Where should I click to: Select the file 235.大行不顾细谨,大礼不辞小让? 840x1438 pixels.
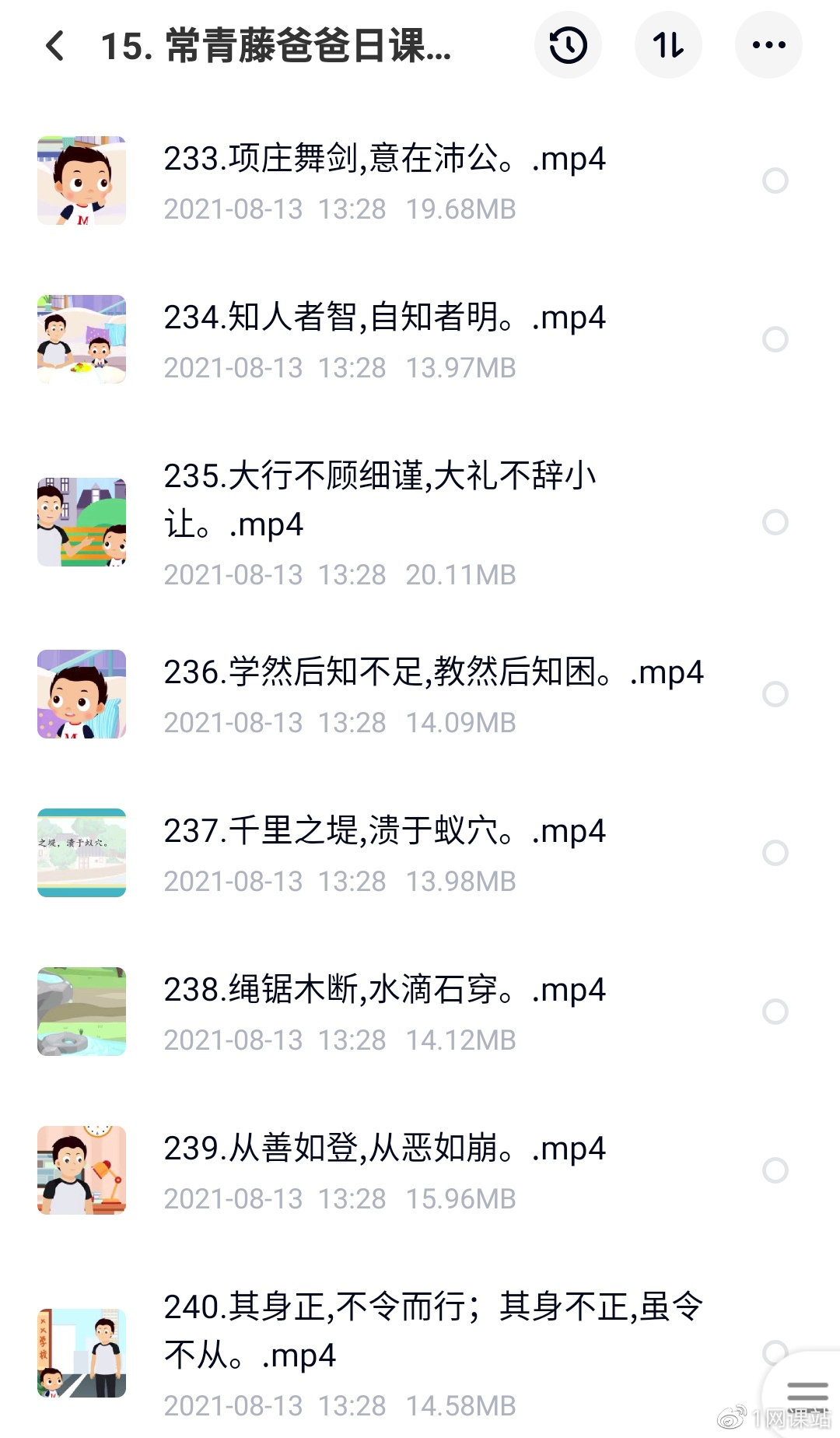[x=775, y=522]
